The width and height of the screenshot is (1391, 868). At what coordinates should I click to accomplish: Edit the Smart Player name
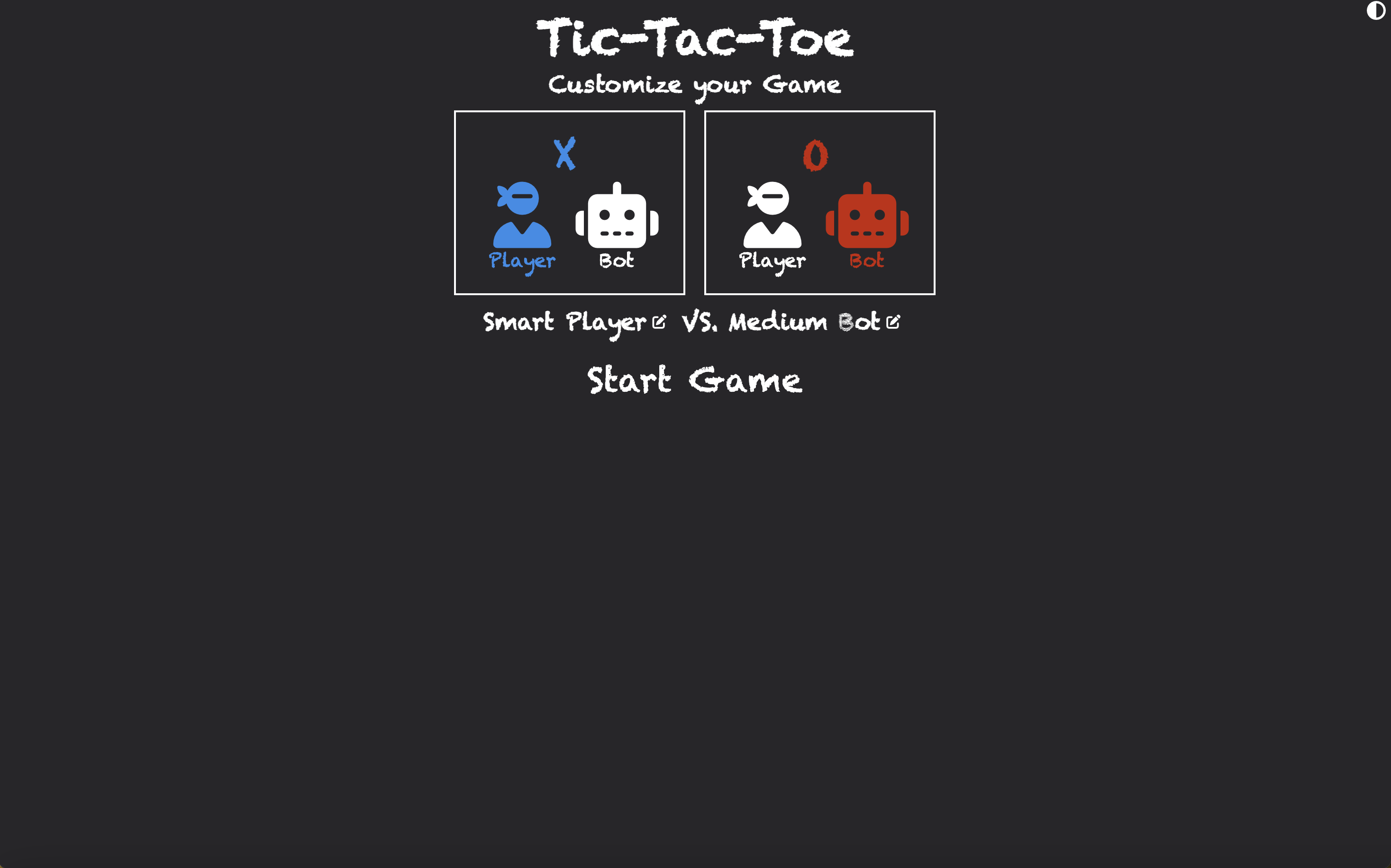tap(659, 322)
